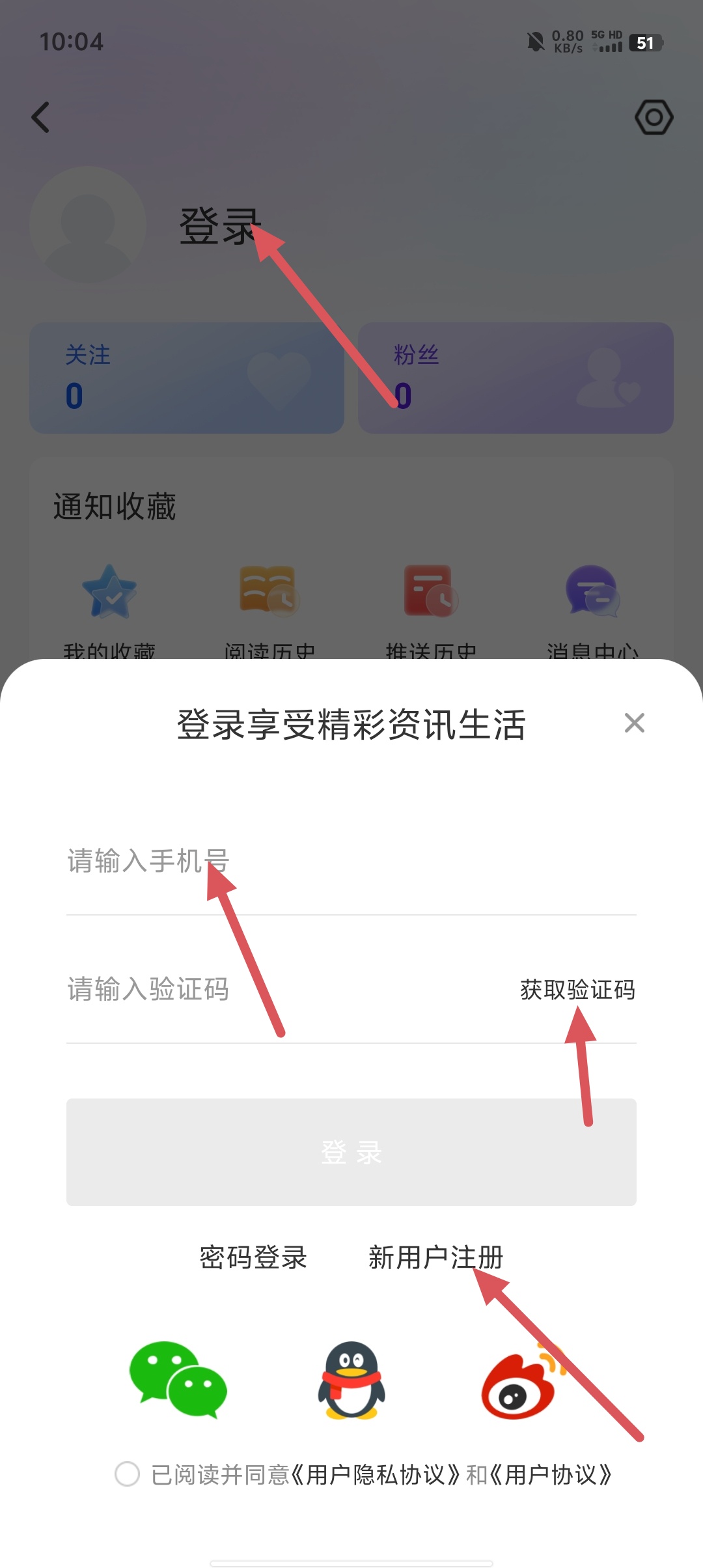Image resolution: width=703 pixels, height=1568 pixels.
Task: Open 新用户注册 new user registration
Action: [x=435, y=1257]
